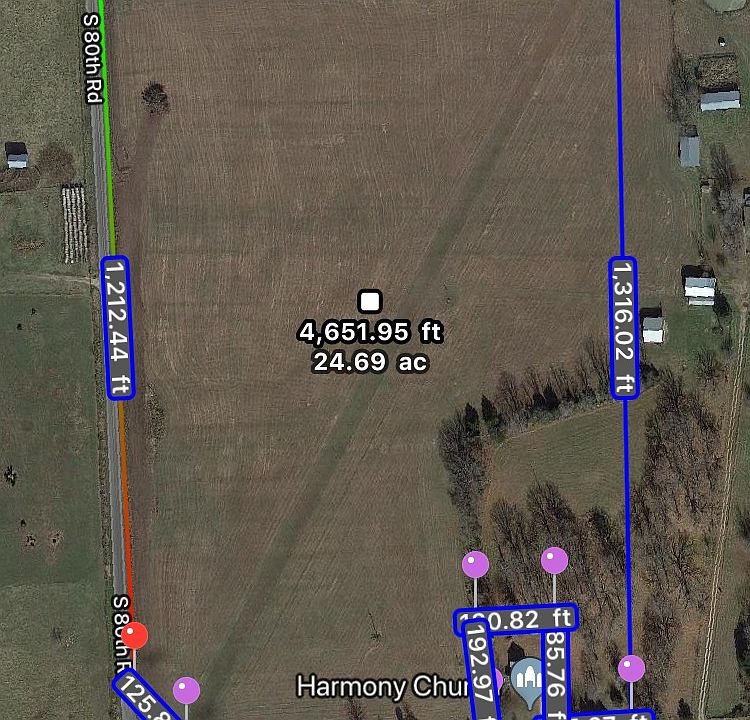Tap the purple pin near the right blue line
Image resolution: width=750 pixels, height=720 pixels.
[631, 668]
